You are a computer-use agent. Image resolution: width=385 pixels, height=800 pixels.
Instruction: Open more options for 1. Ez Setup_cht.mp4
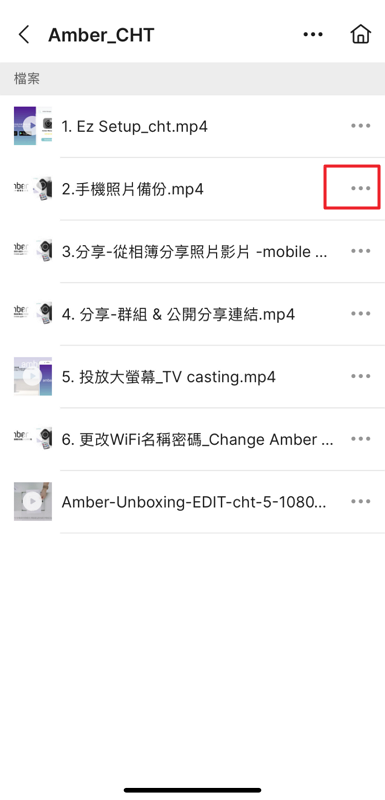[361, 126]
